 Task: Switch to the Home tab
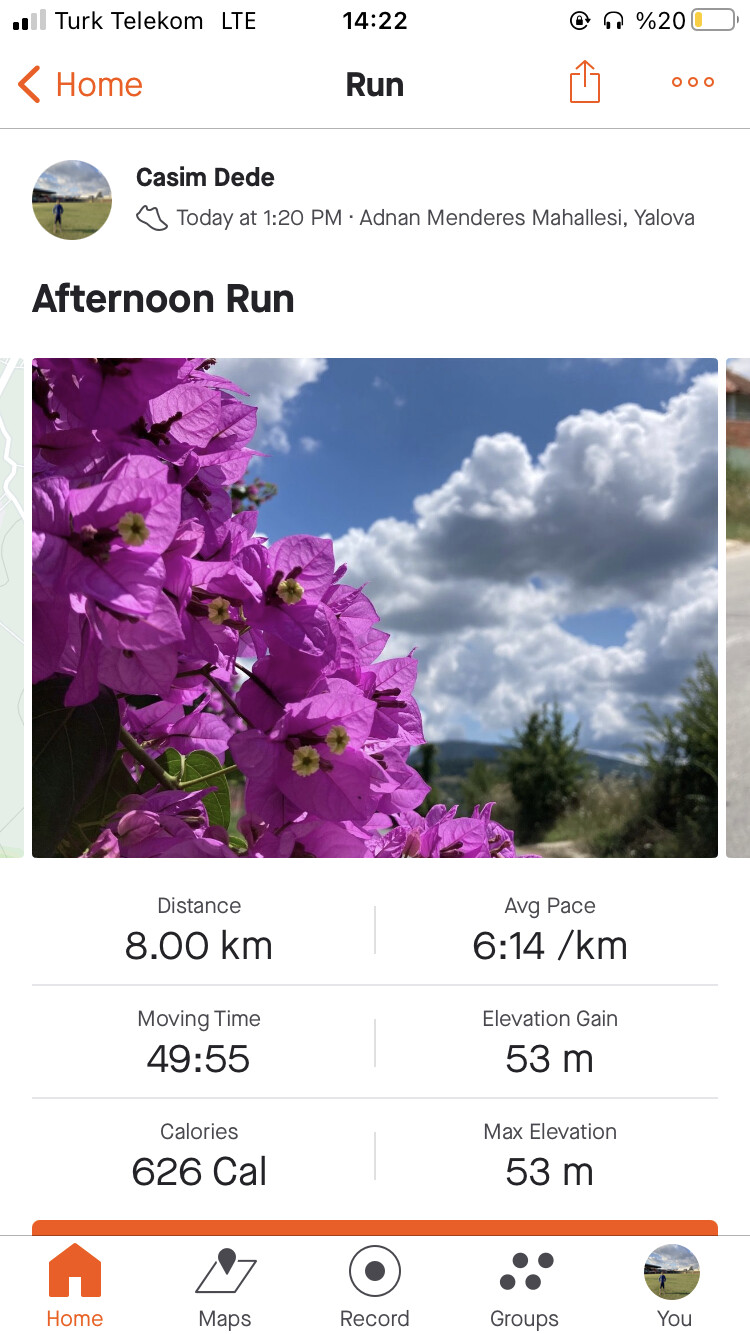75,1286
